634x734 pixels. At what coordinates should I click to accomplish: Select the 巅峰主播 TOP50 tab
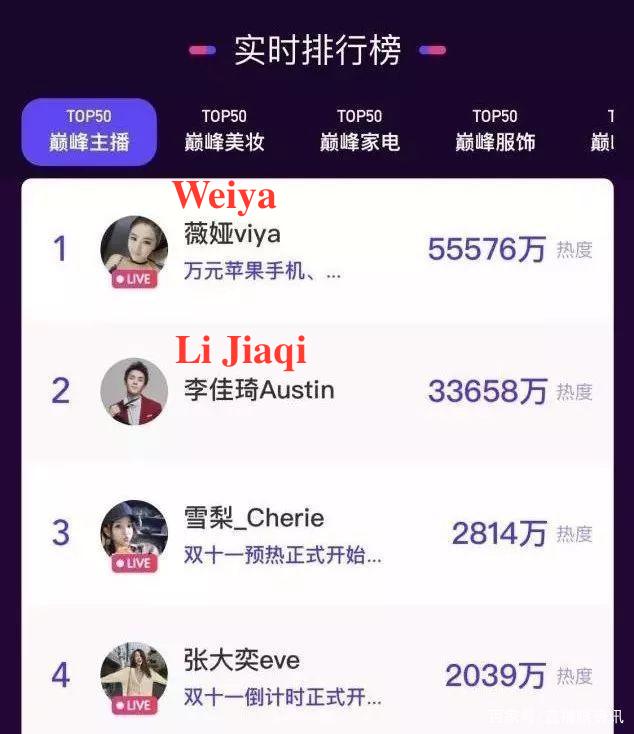[89, 131]
